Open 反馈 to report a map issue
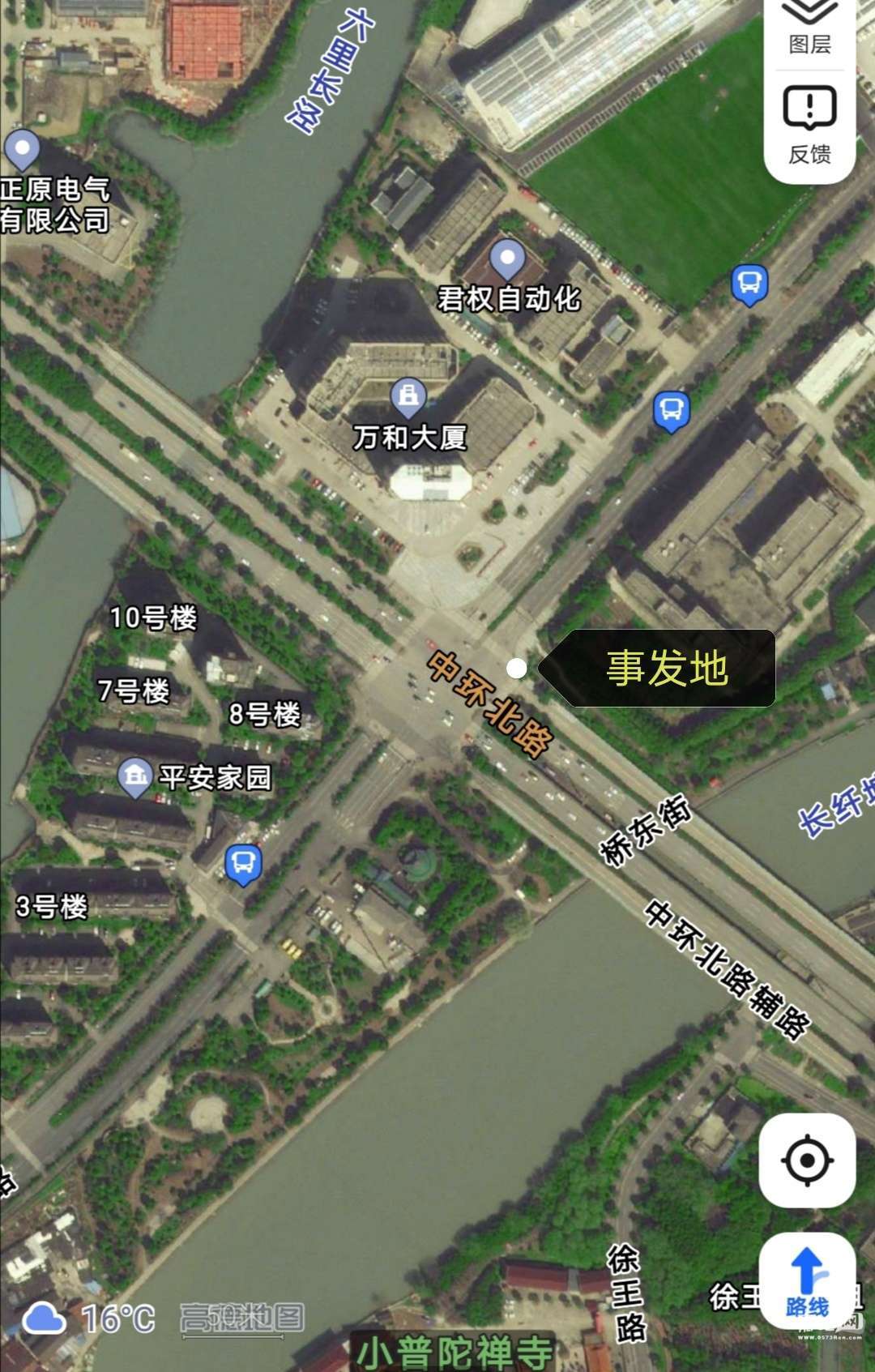Viewport: 875px width, 1372px height. click(809, 123)
